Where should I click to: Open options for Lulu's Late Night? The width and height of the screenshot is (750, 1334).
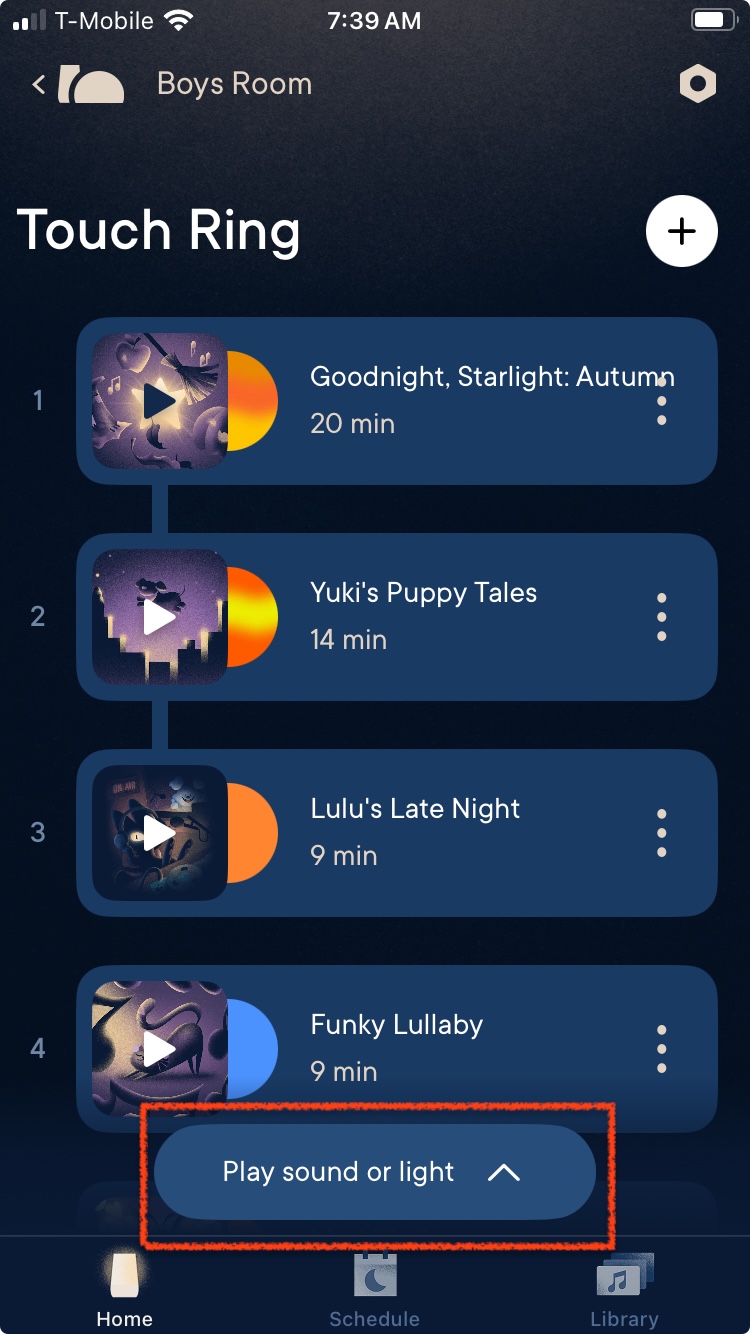tap(661, 833)
